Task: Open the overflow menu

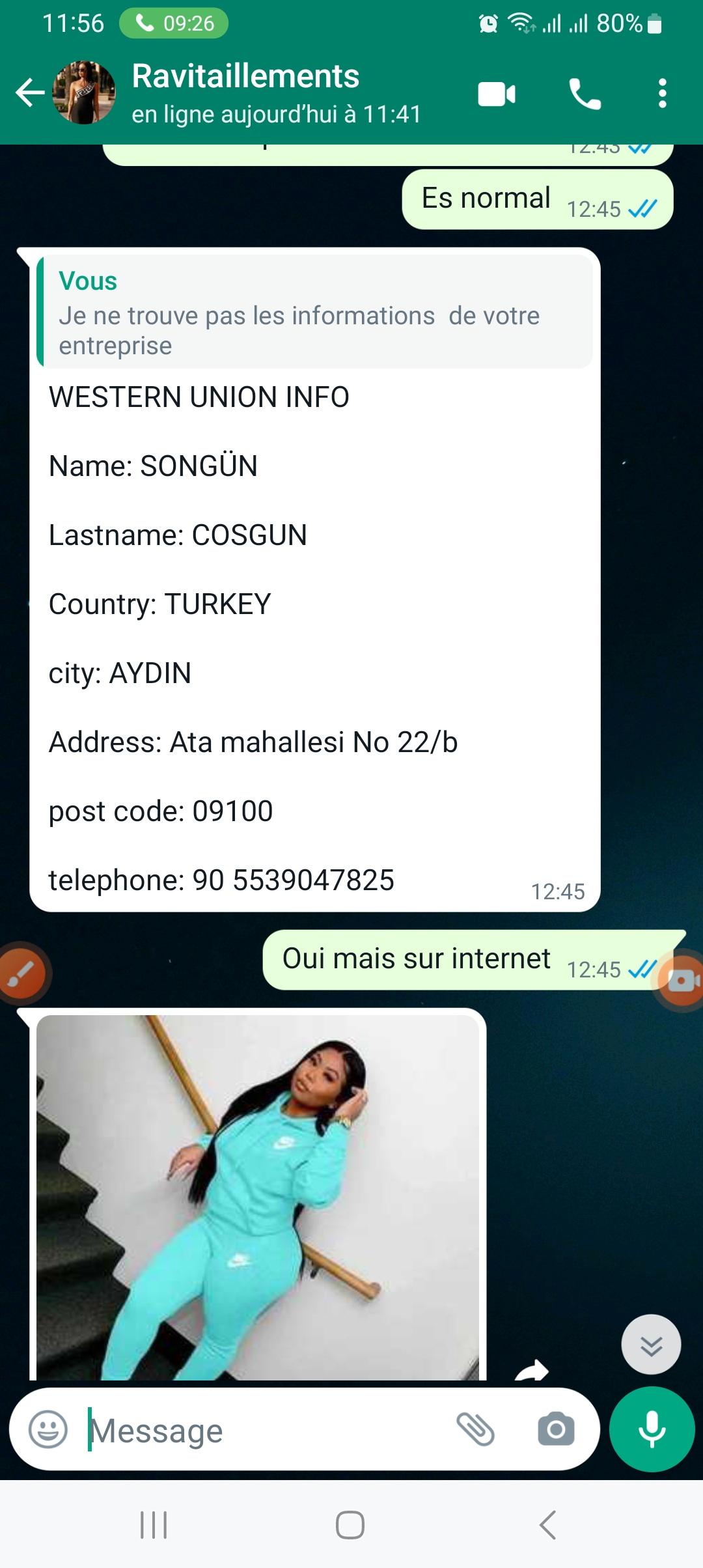Action: [662, 94]
